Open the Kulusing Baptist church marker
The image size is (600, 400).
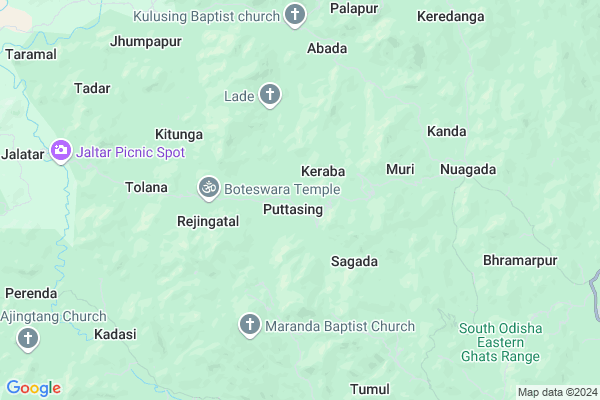coord(295,14)
